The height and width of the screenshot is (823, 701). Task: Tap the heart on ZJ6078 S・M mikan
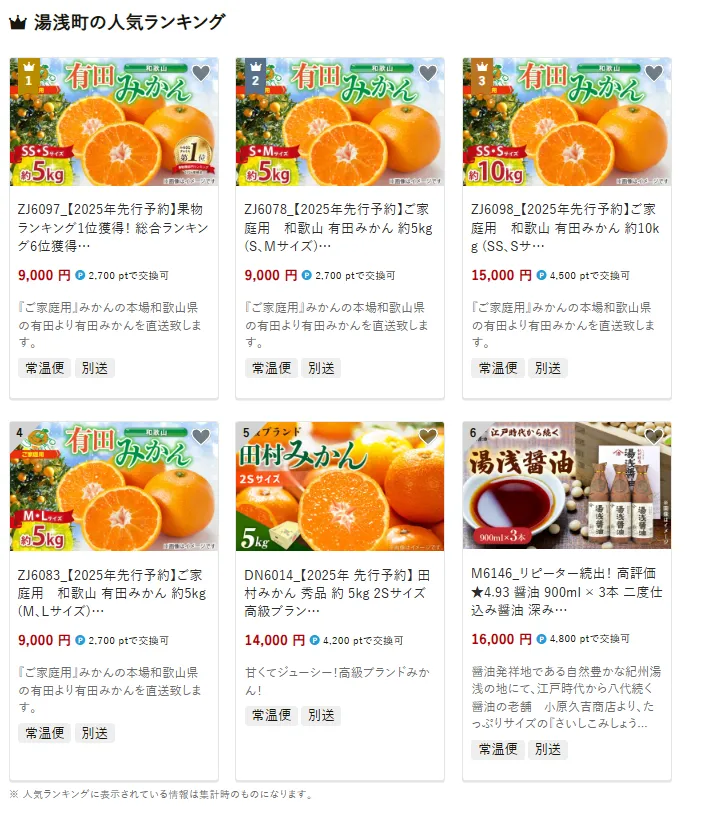(428, 73)
